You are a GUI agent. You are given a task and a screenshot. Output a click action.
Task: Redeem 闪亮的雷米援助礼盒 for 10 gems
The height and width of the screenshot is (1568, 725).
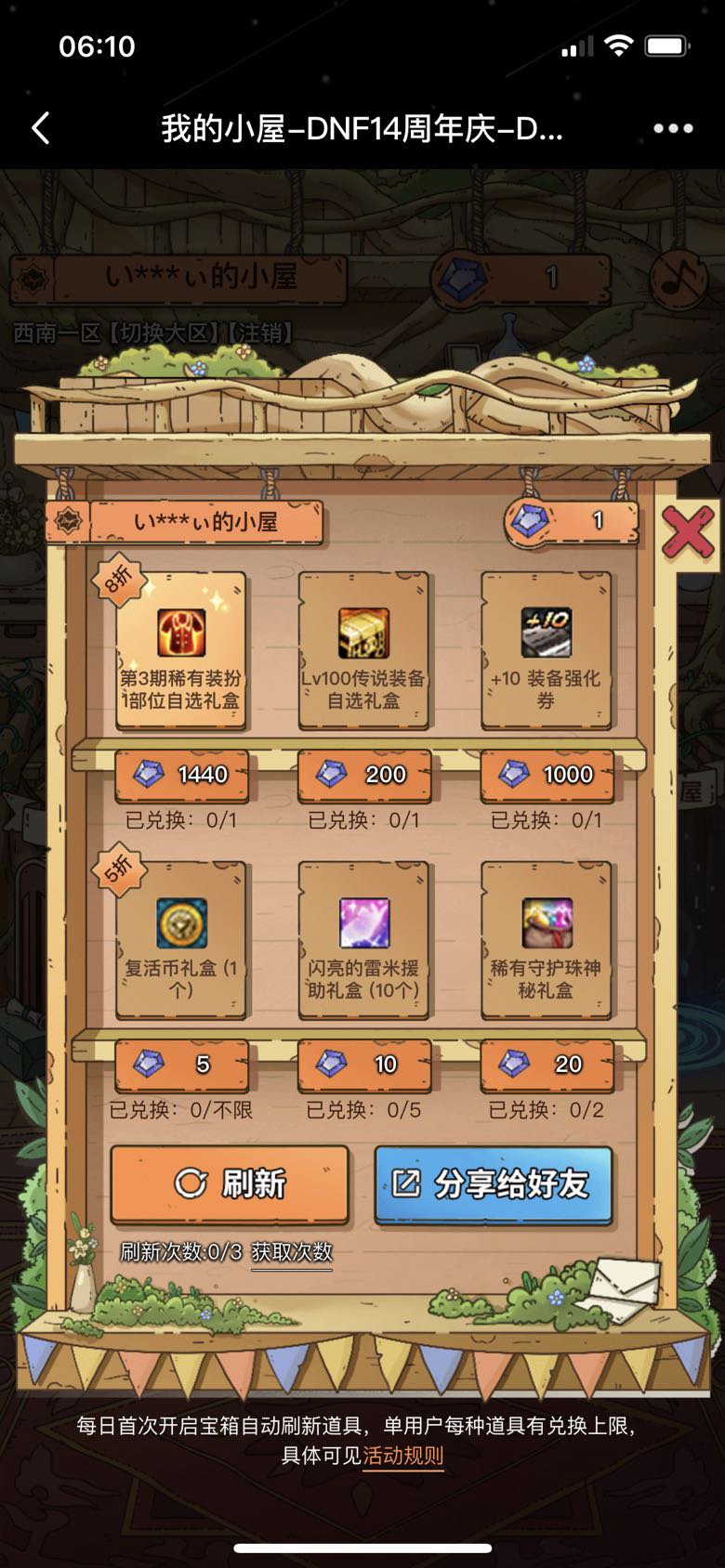point(364,1065)
